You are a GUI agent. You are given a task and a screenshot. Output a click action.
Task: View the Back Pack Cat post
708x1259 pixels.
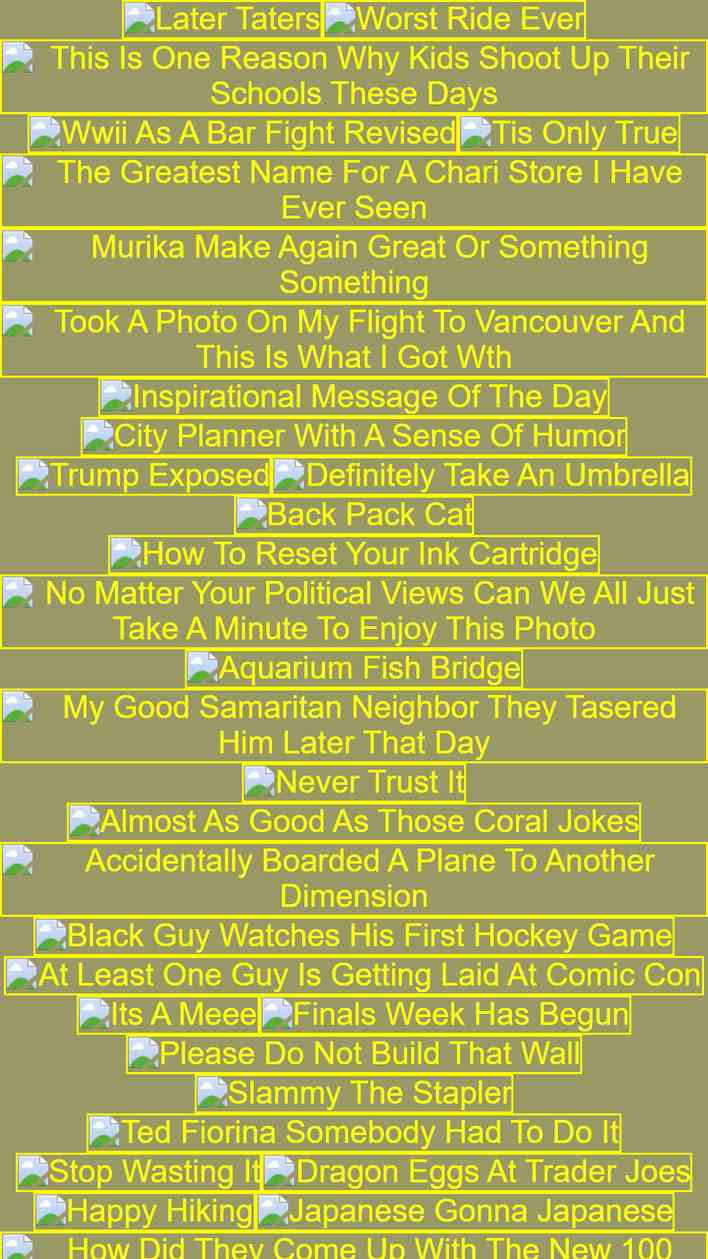(354, 514)
